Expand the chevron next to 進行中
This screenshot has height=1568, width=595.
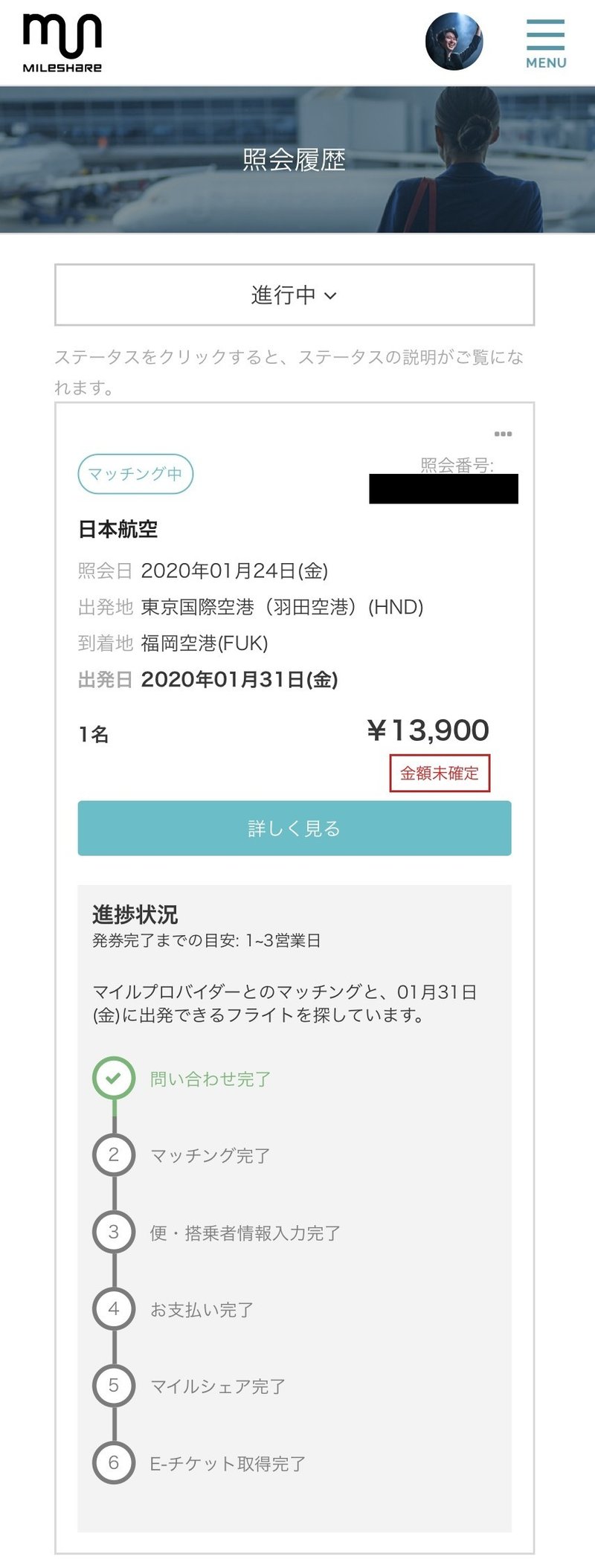click(x=334, y=296)
